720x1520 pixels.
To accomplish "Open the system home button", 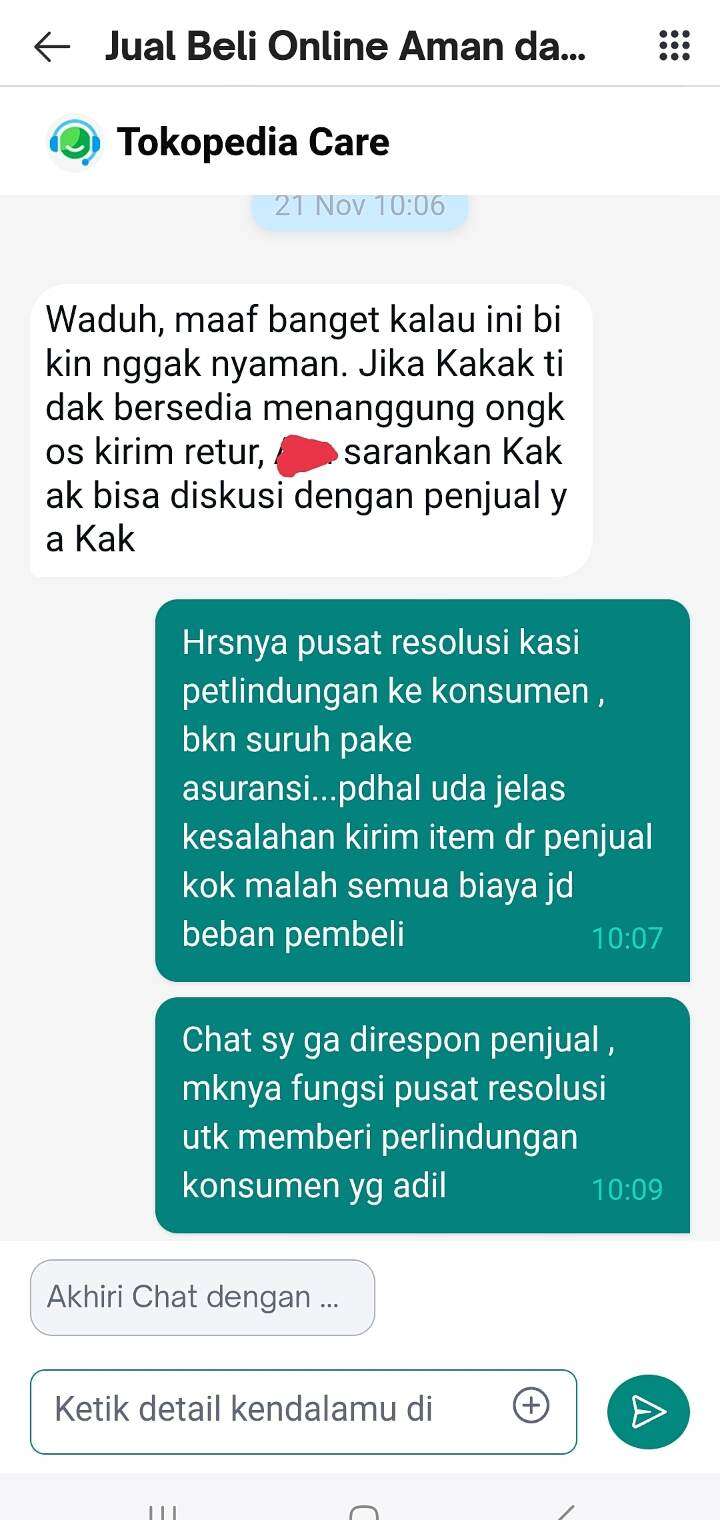I will [364, 1511].
